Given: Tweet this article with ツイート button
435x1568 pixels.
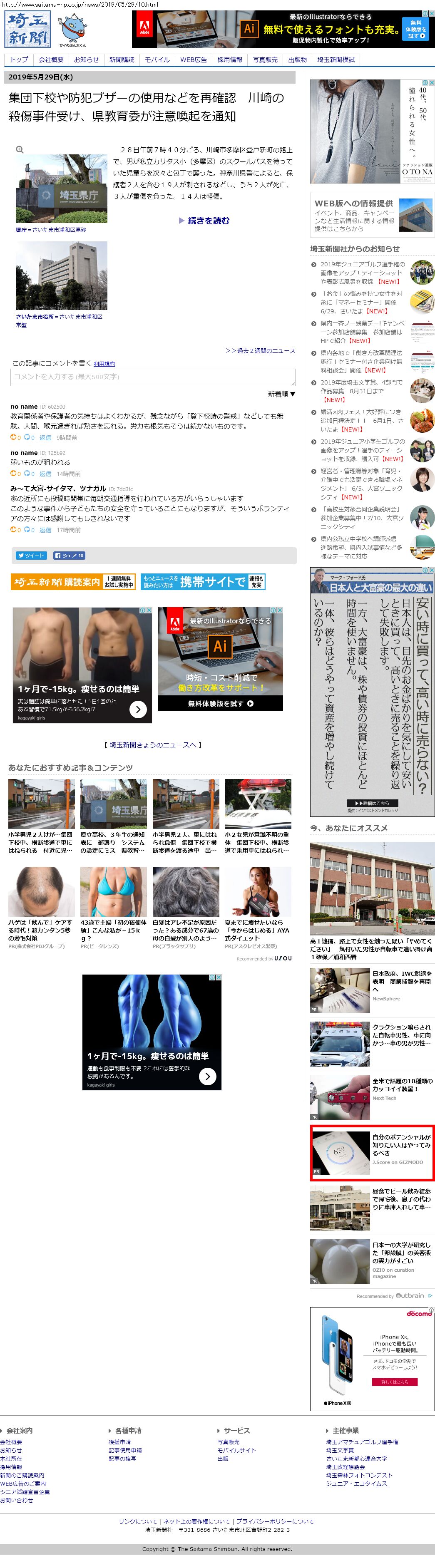Looking at the screenshot, I should 30,555.
